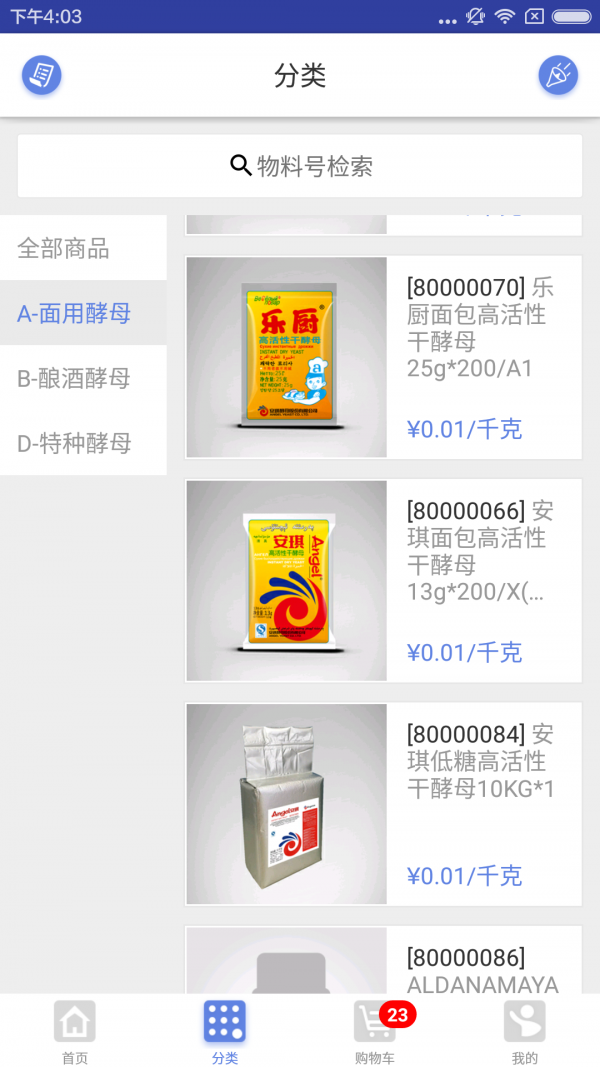Show 全部商品 category
Viewport: 600px width, 1067px height.
(83, 248)
